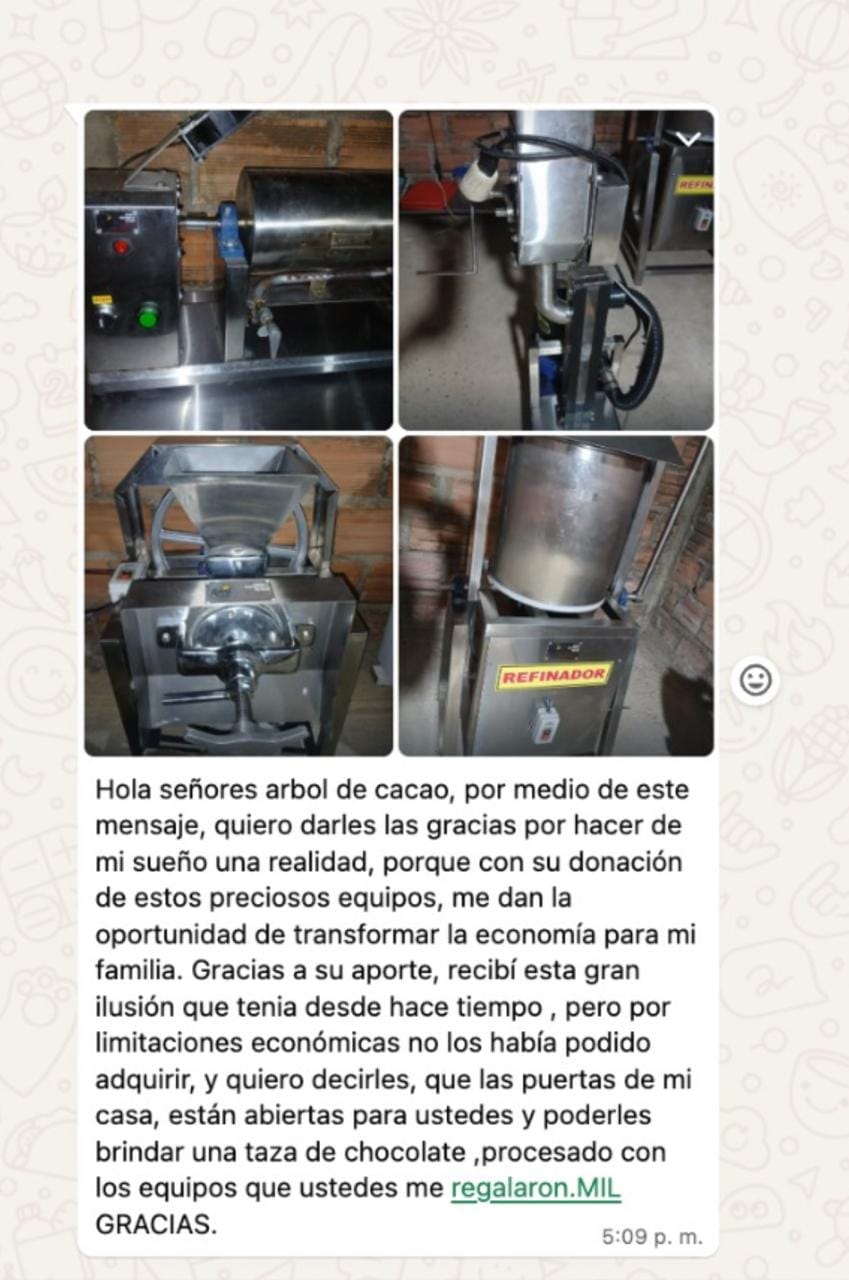View the photo with the black corrugated hose
This screenshot has width=849, height=1280.
(555, 270)
